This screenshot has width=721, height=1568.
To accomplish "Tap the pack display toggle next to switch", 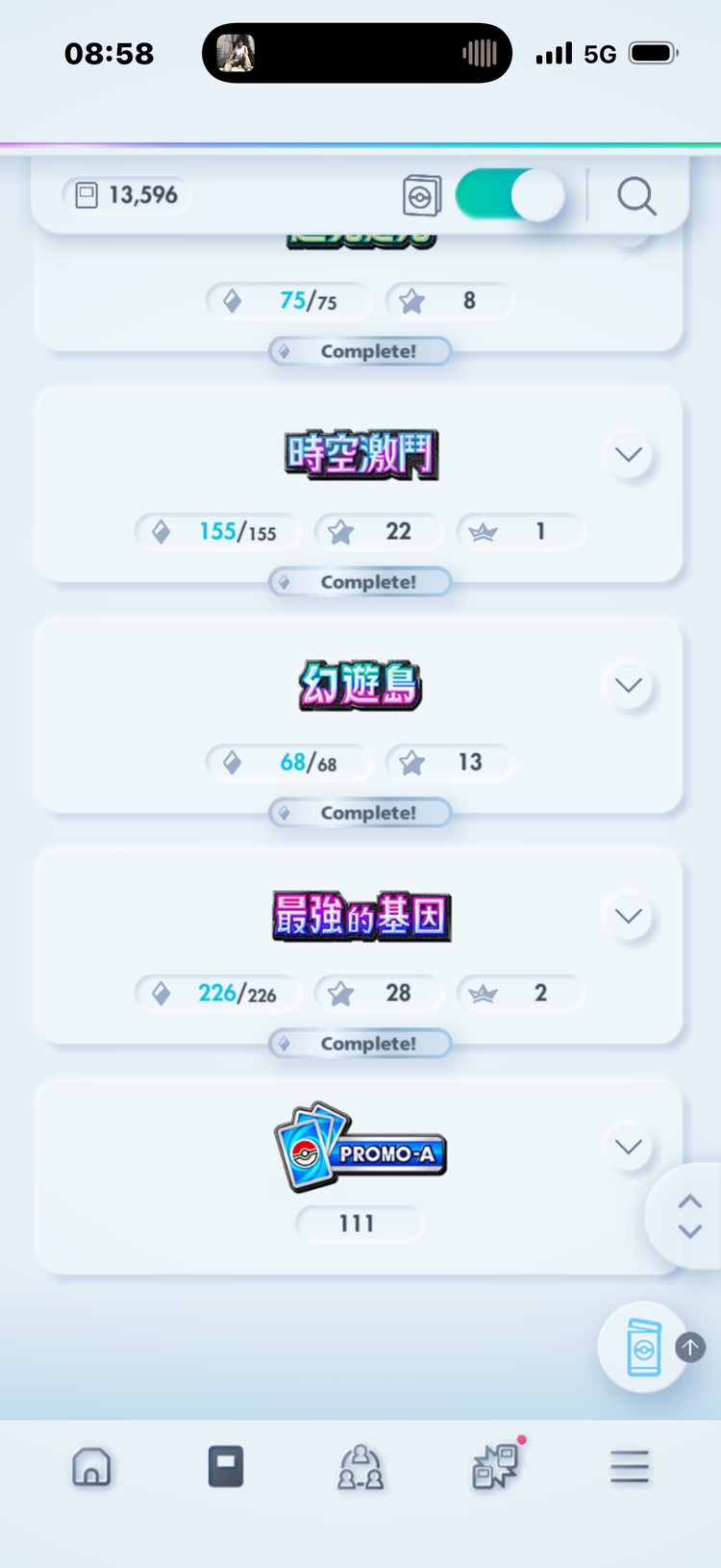I will pos(421,194).
